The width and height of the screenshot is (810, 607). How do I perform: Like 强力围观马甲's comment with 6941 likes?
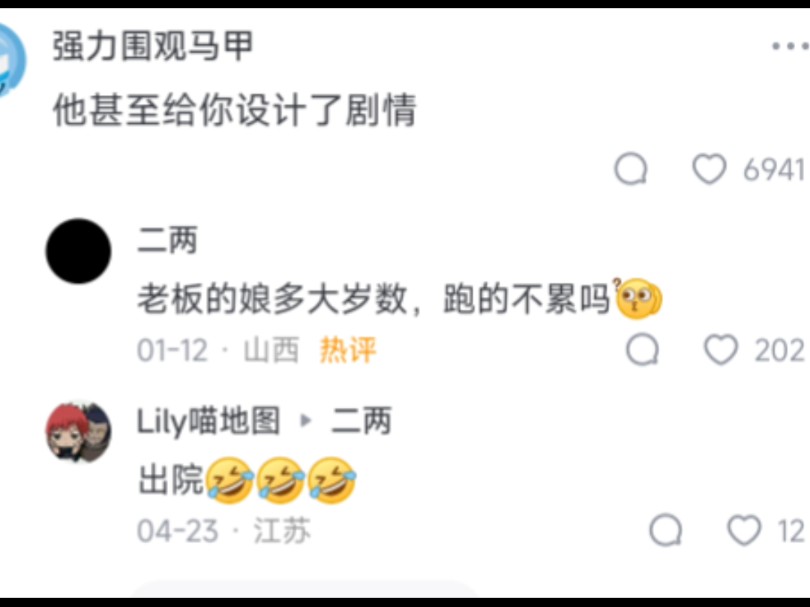(x=709, y=170)
